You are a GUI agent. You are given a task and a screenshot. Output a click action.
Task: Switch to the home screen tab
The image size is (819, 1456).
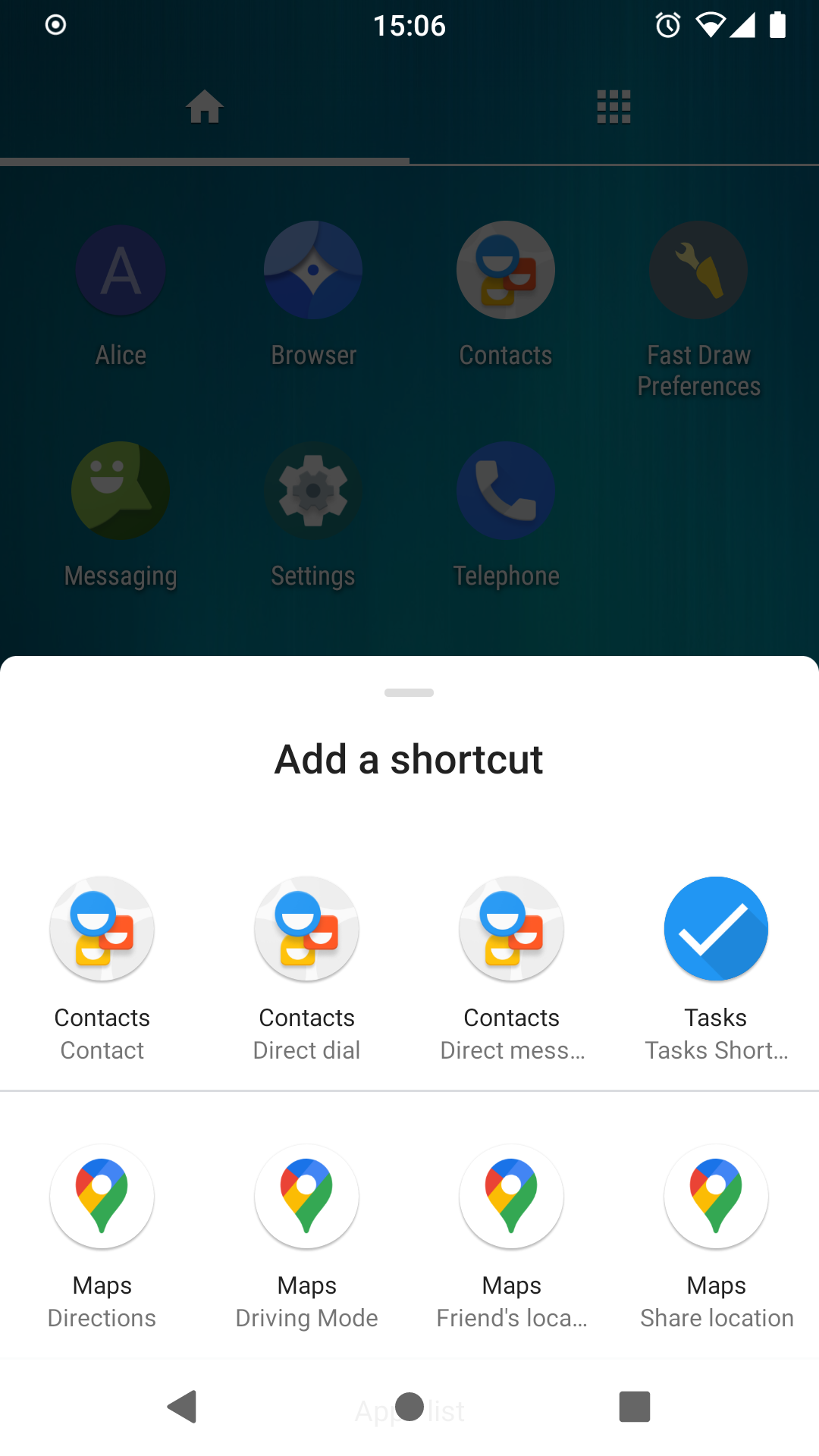205,106
